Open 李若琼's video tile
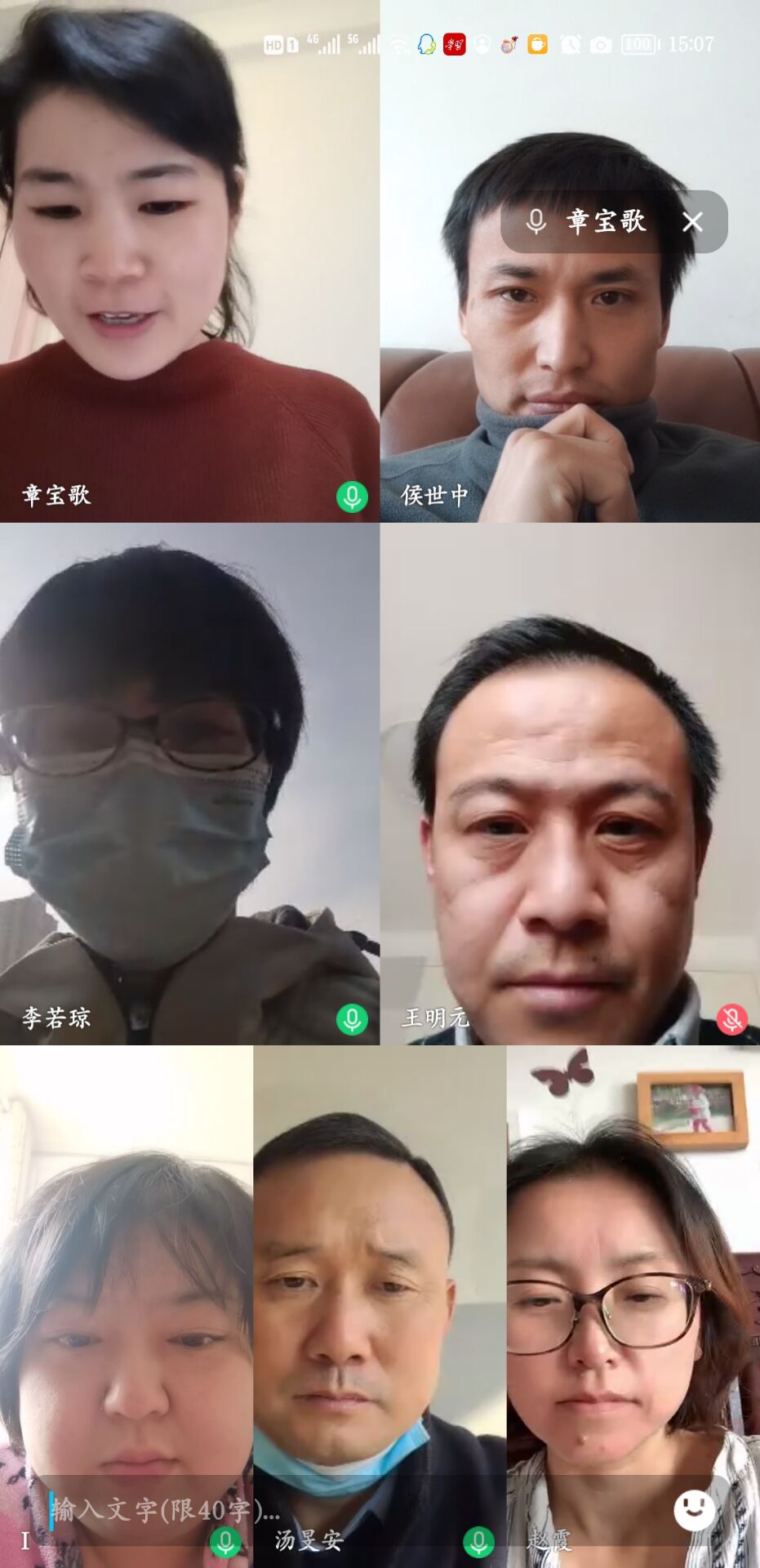760x1568 pixels. pos(189,784)
